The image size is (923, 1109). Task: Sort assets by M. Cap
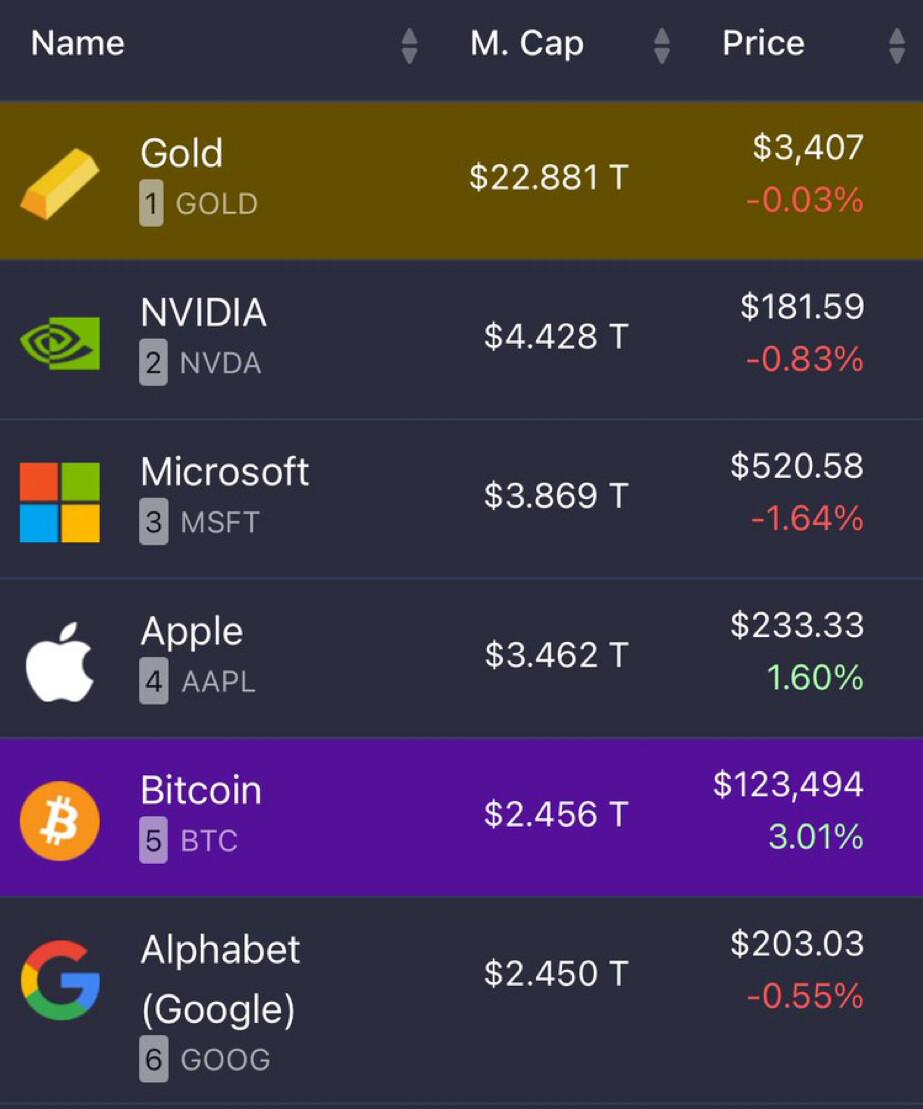527,44
